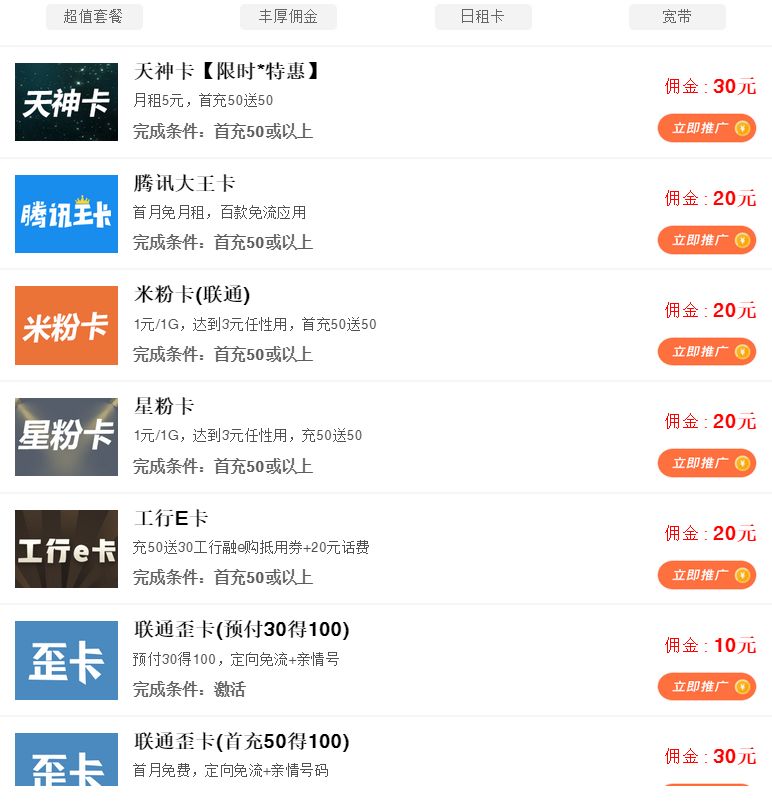772x802 pixels.
Task: Promote 星粉卡 via 立即推广 button
Action: [x=706, y=463]
